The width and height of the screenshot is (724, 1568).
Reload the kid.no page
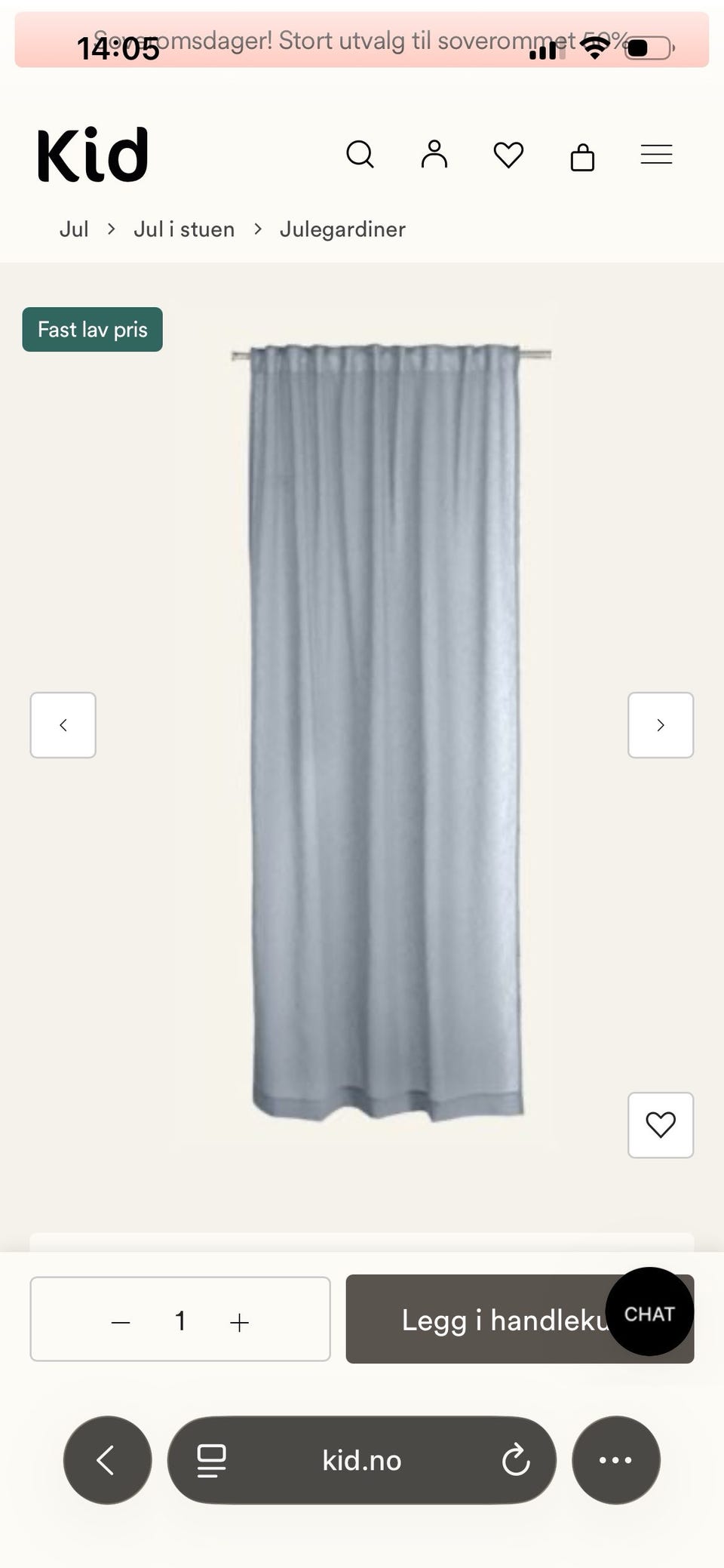[516, 1460]
